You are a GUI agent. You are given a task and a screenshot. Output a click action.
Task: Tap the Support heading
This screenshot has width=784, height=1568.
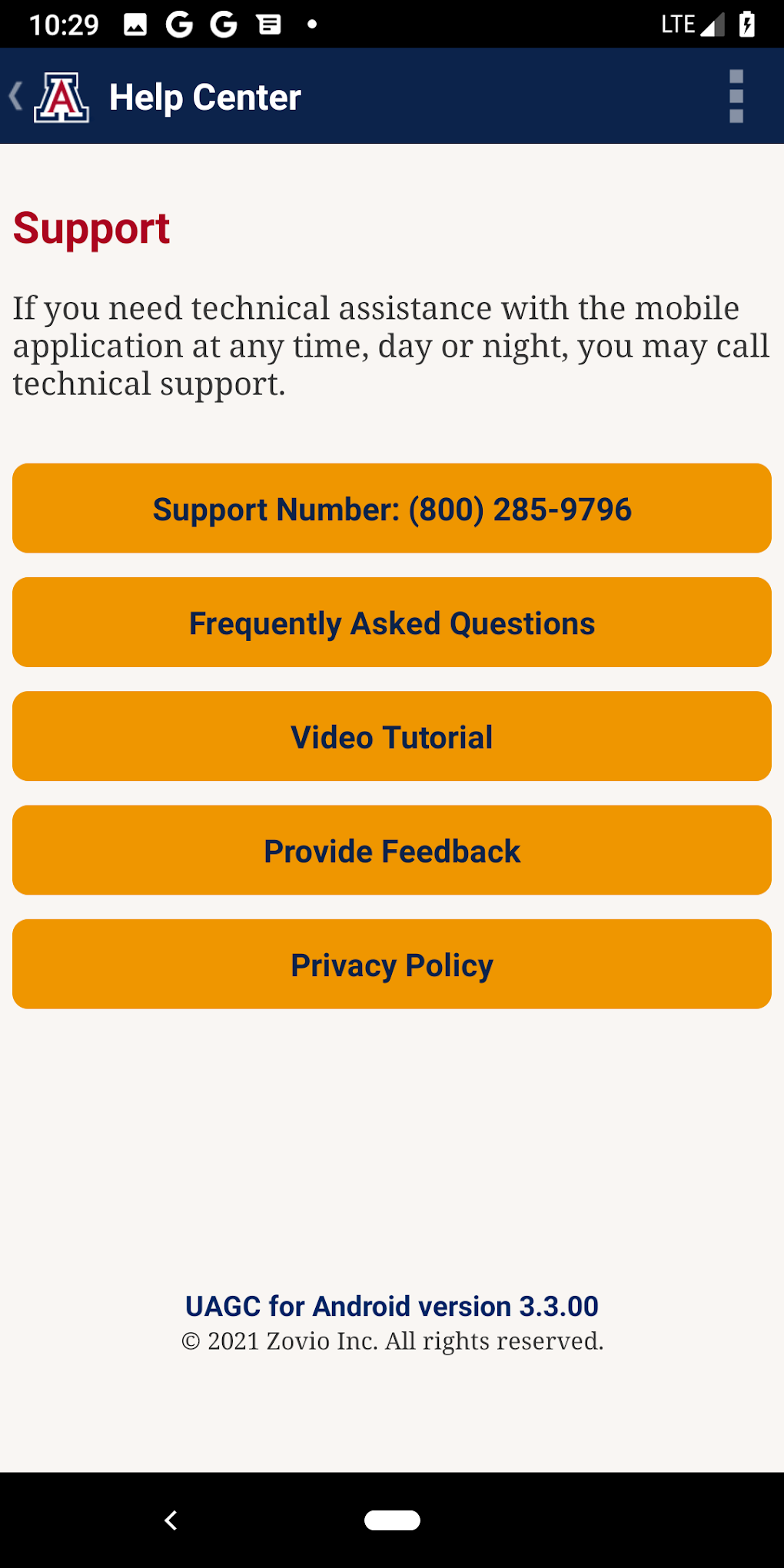tap(91, 227)
